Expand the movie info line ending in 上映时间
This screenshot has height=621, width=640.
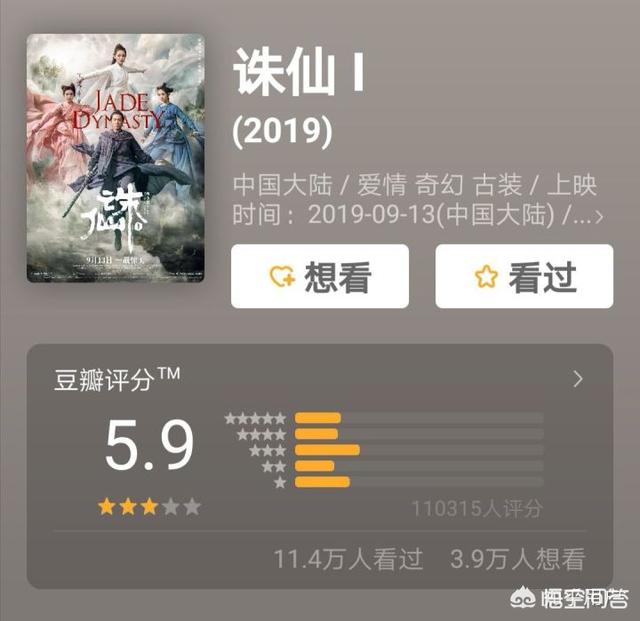coord(598,216)
